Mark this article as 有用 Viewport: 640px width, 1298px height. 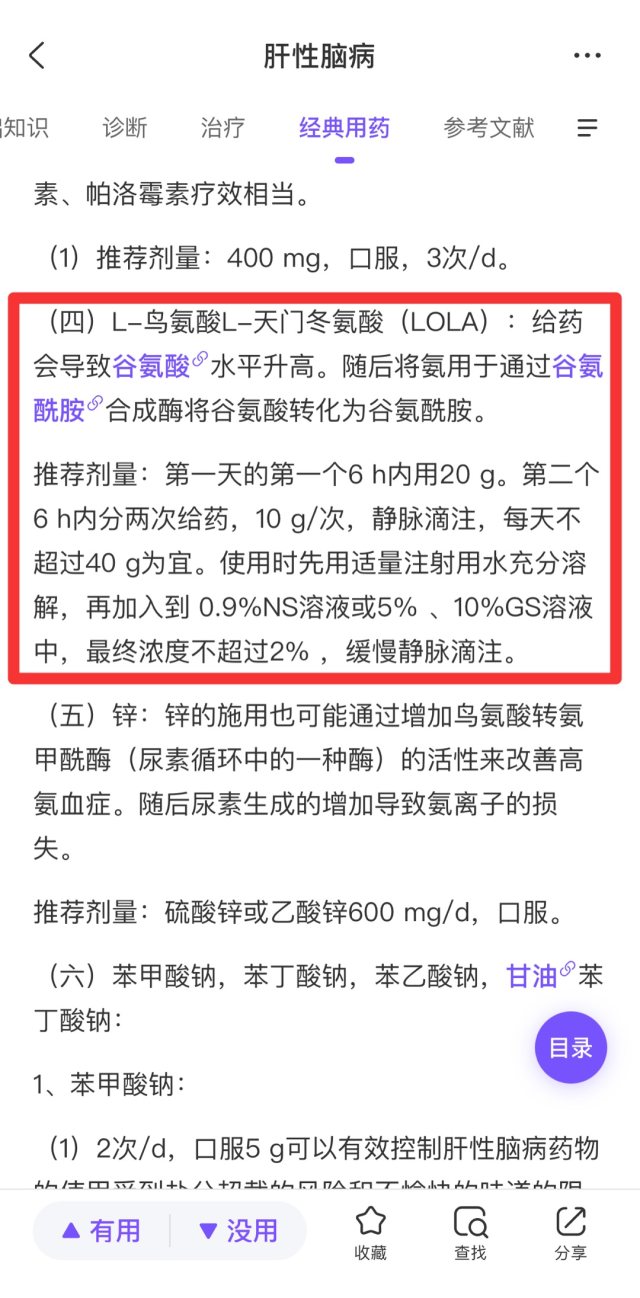(x=101, y=1230)
